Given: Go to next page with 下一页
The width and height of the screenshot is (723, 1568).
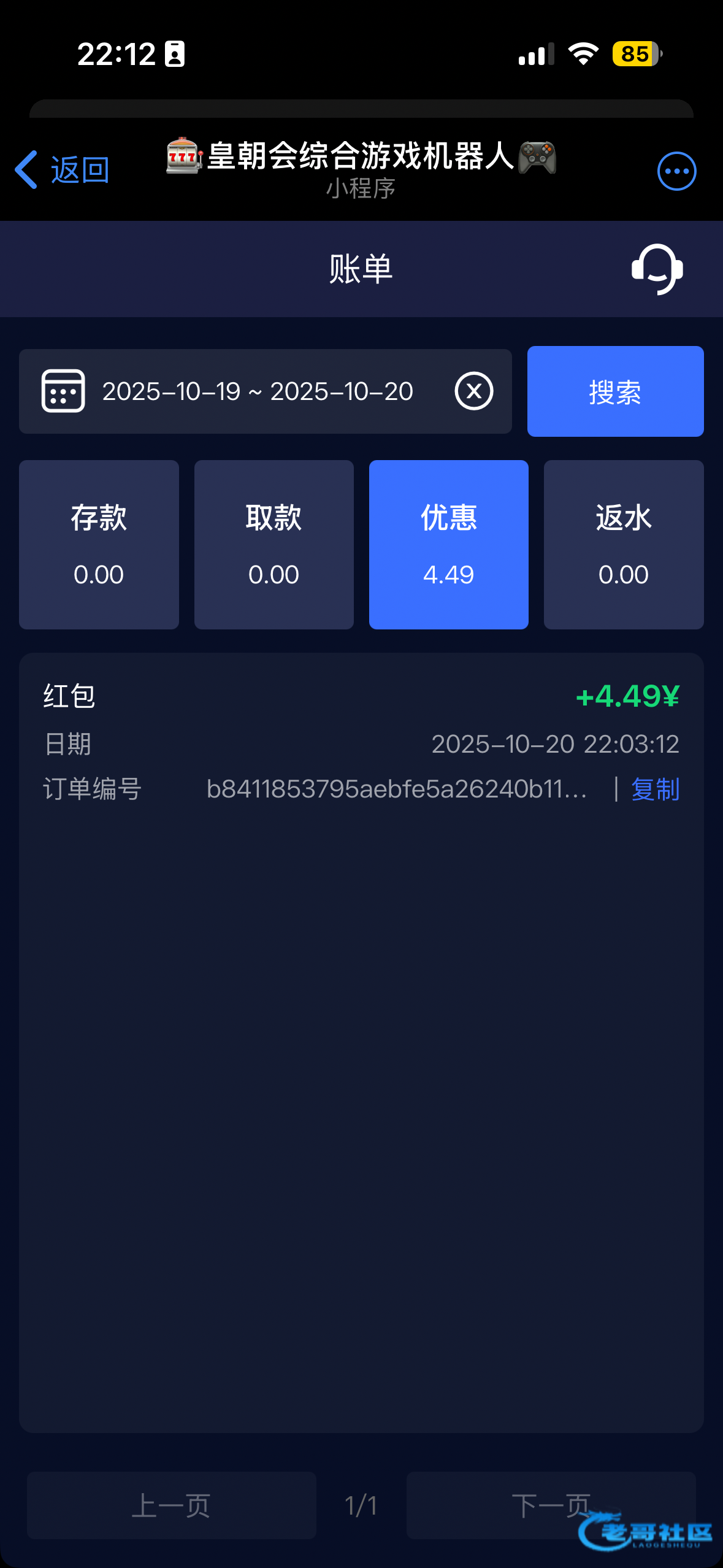Looking at the screenshot, I should 550,1505.
